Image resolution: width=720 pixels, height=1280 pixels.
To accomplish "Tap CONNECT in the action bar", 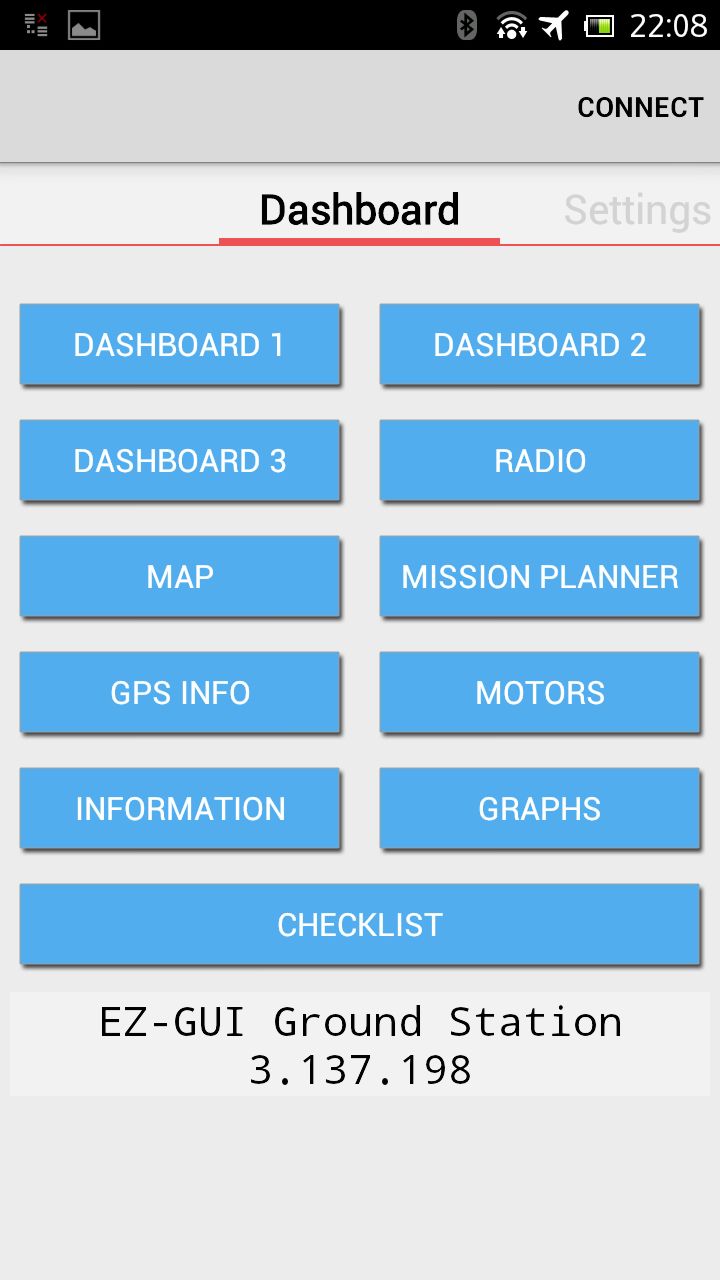I will pyautogui.click(x=640, y=107).
